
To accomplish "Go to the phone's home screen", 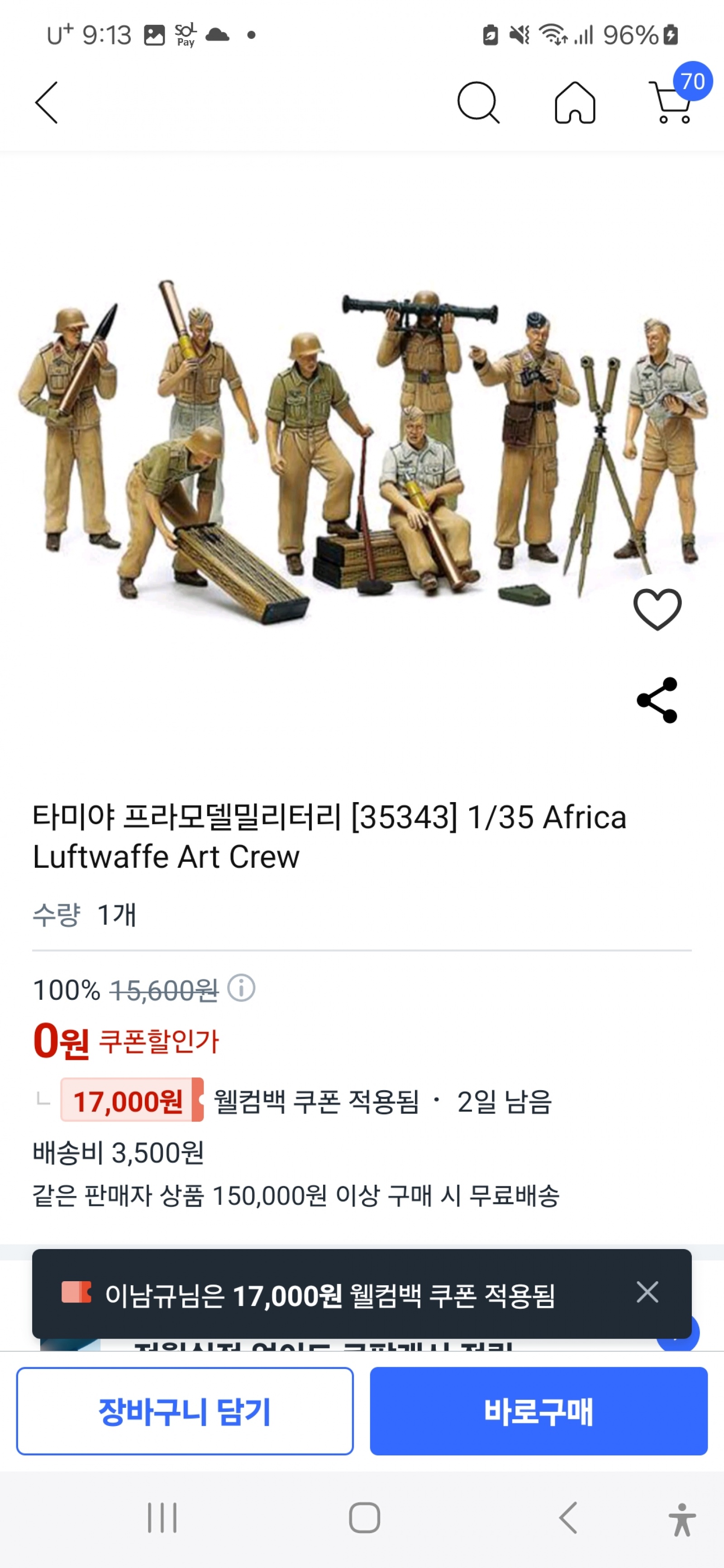I will pyautogui.click(x=364, y=1517).
